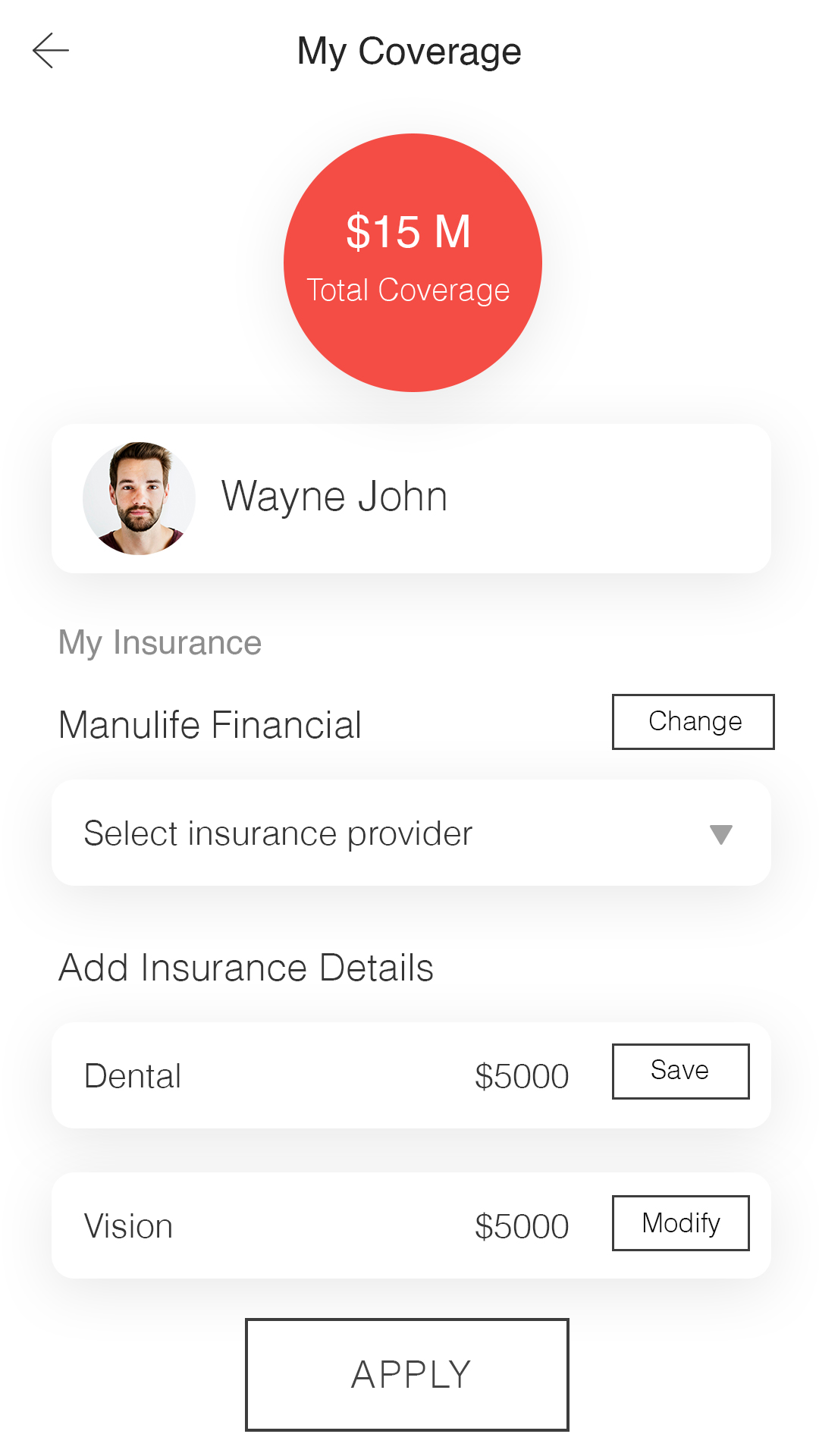
Task: Save the Dental coverage amount
Action: (x=680, y=1071)
